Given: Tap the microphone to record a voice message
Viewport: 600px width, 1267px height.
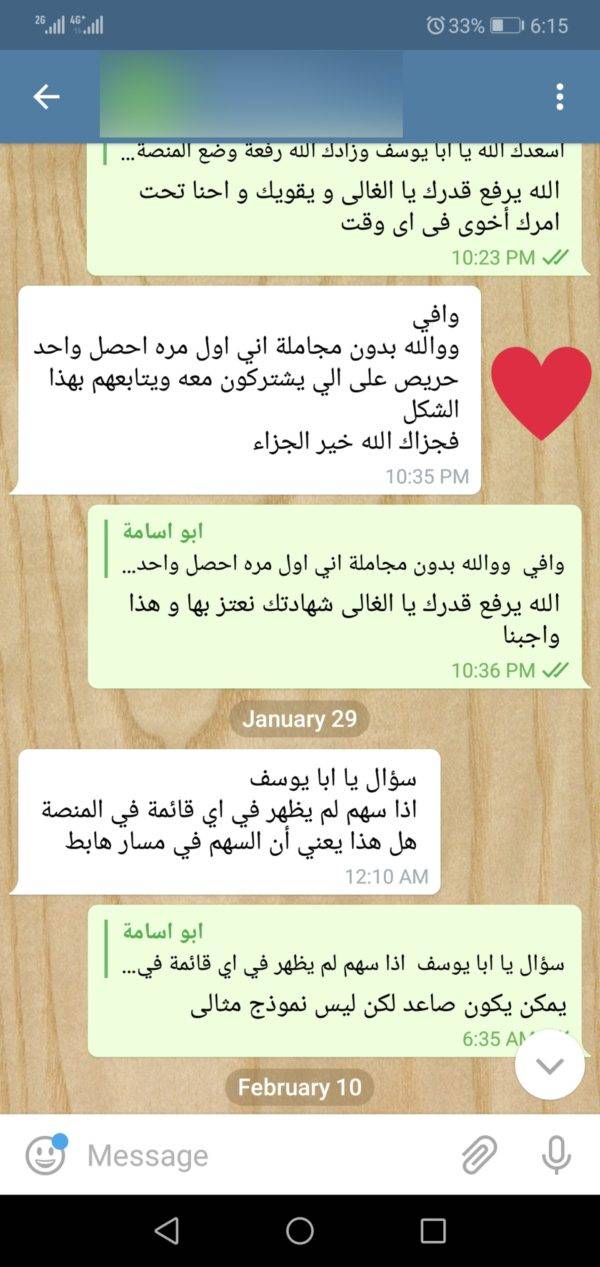Looking at the screenshot, I should coord(555,1155).
